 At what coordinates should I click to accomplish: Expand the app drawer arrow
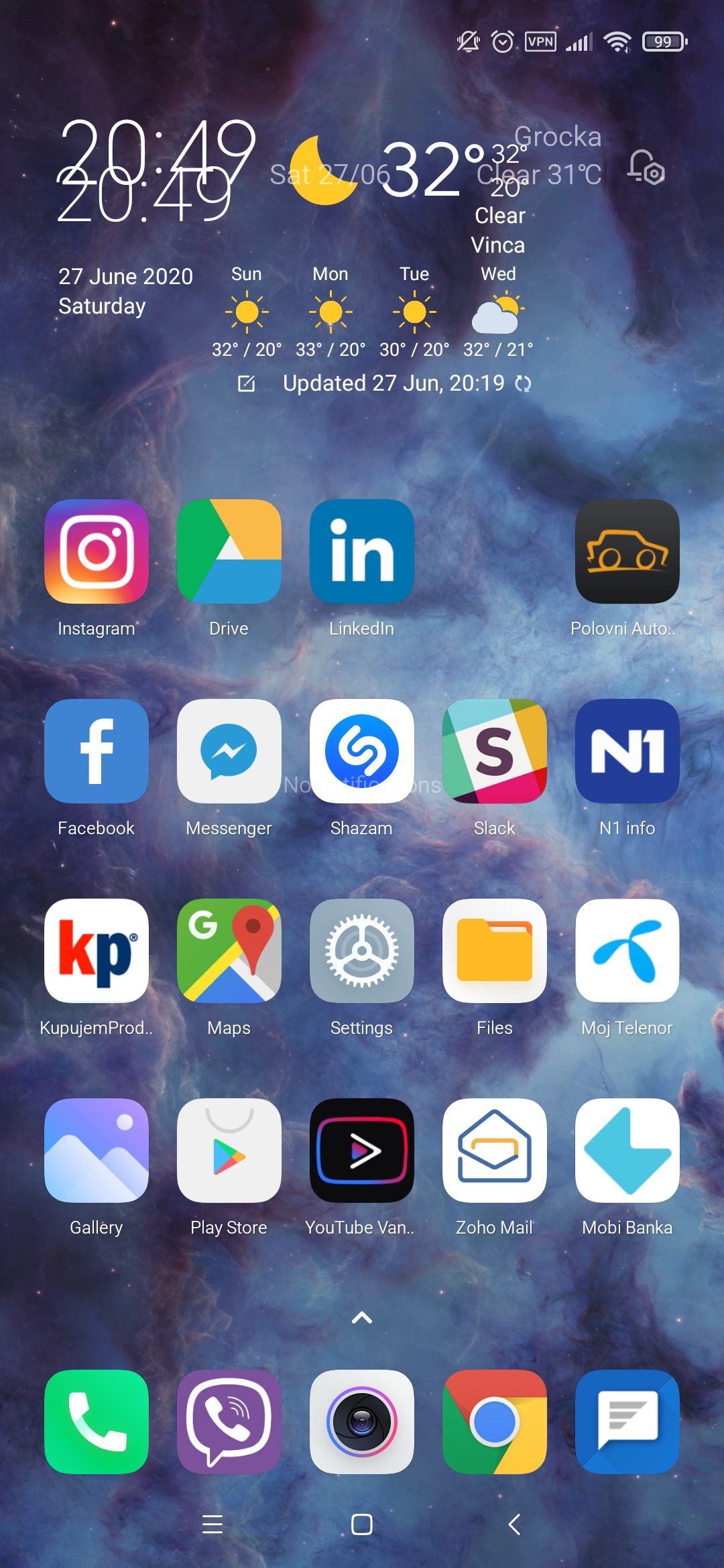[362, 1318]
